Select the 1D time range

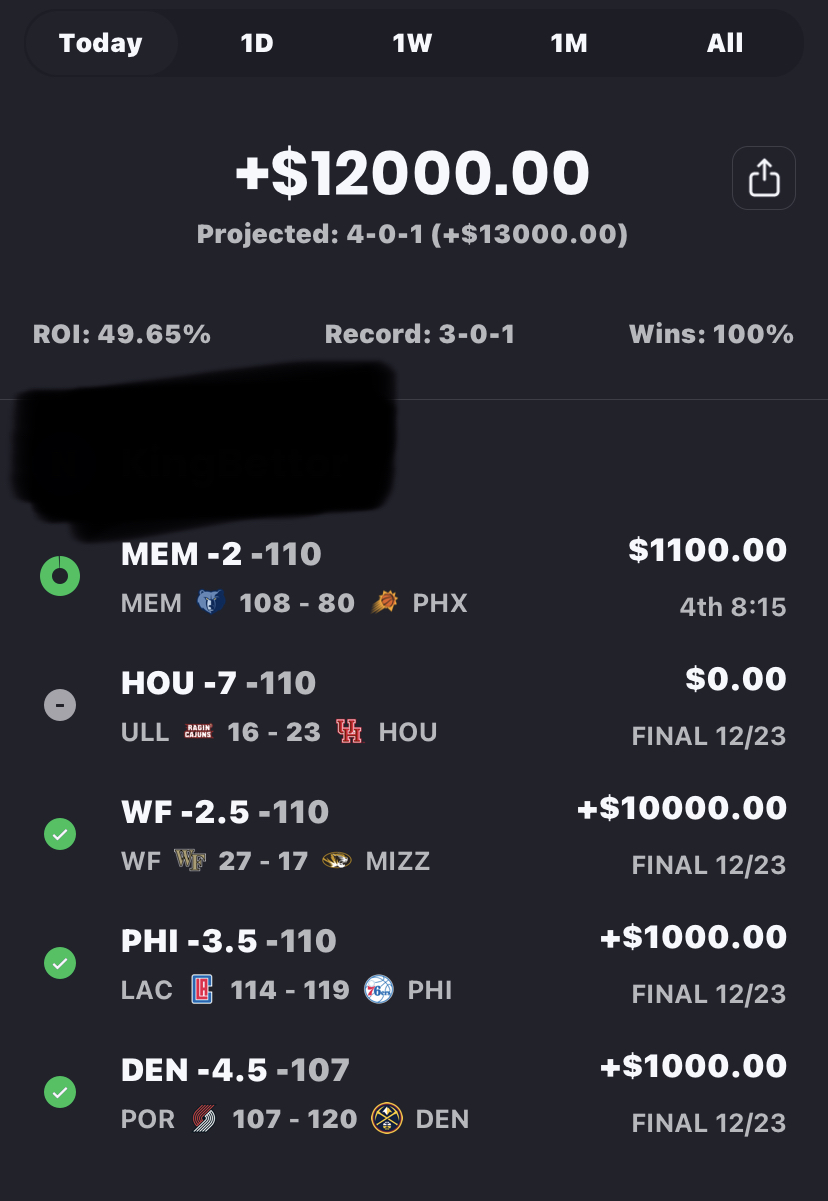coord(257,43)
